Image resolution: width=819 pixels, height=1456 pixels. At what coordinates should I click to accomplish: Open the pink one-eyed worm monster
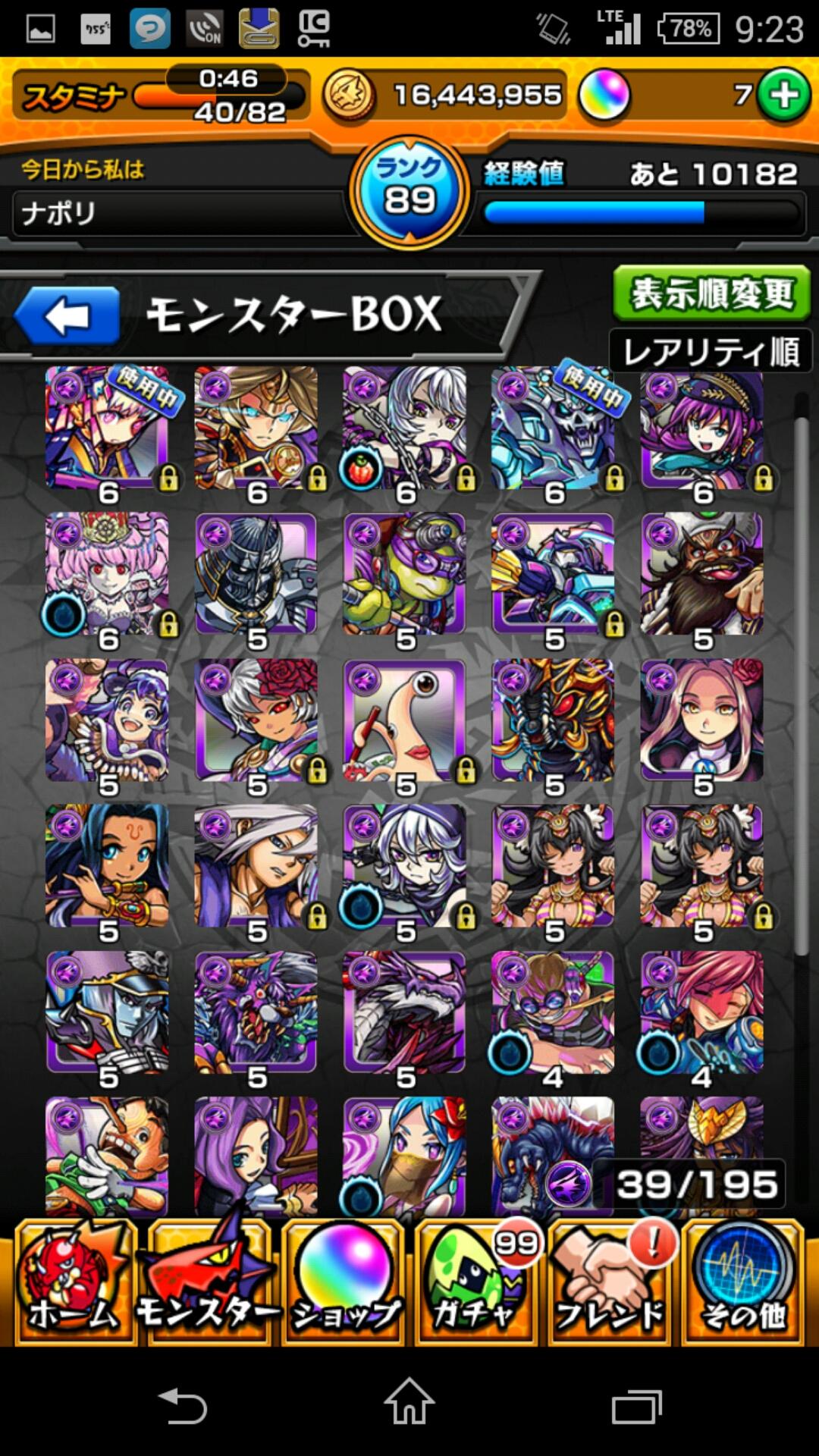[403, 720]
